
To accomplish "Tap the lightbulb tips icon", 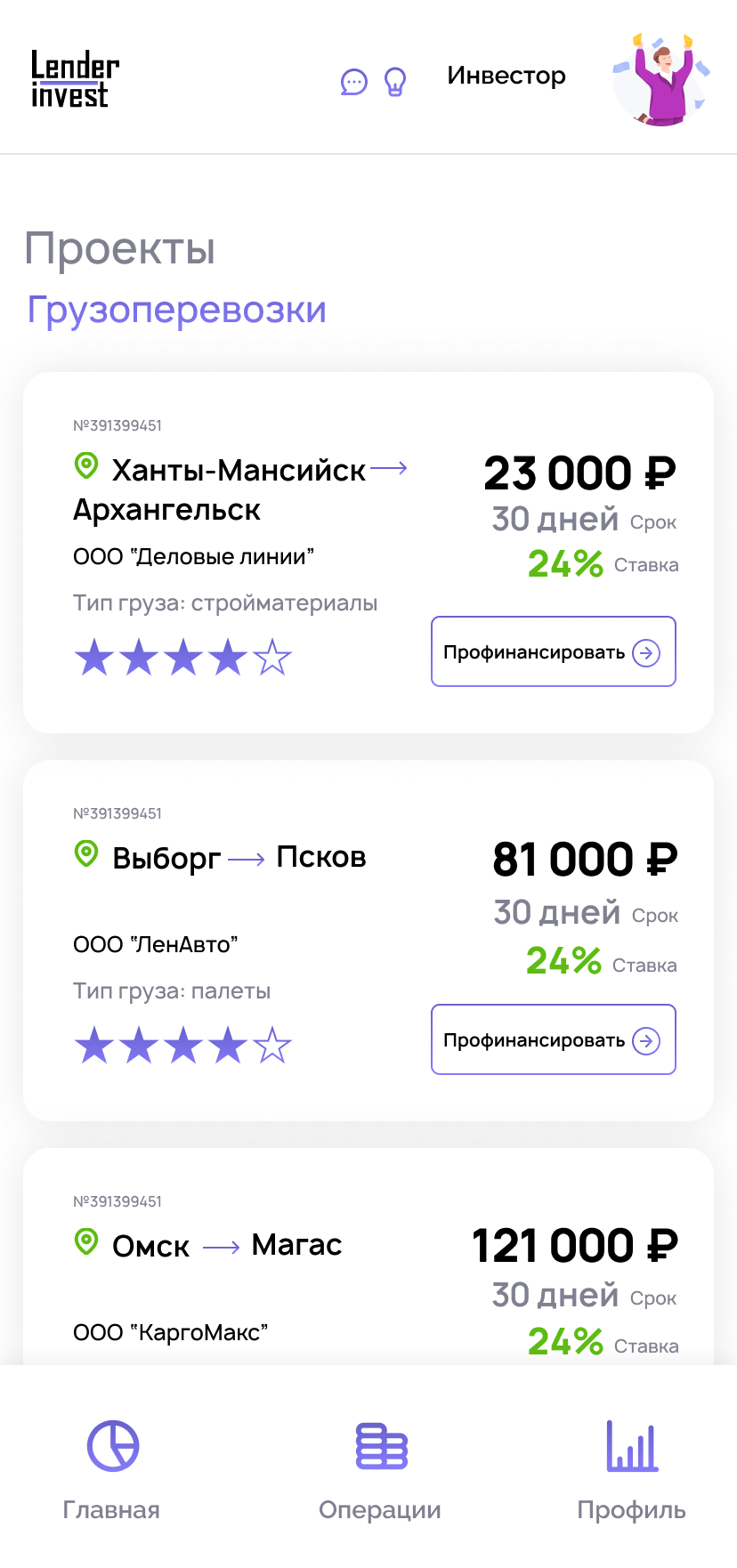I will coord(394,82).
